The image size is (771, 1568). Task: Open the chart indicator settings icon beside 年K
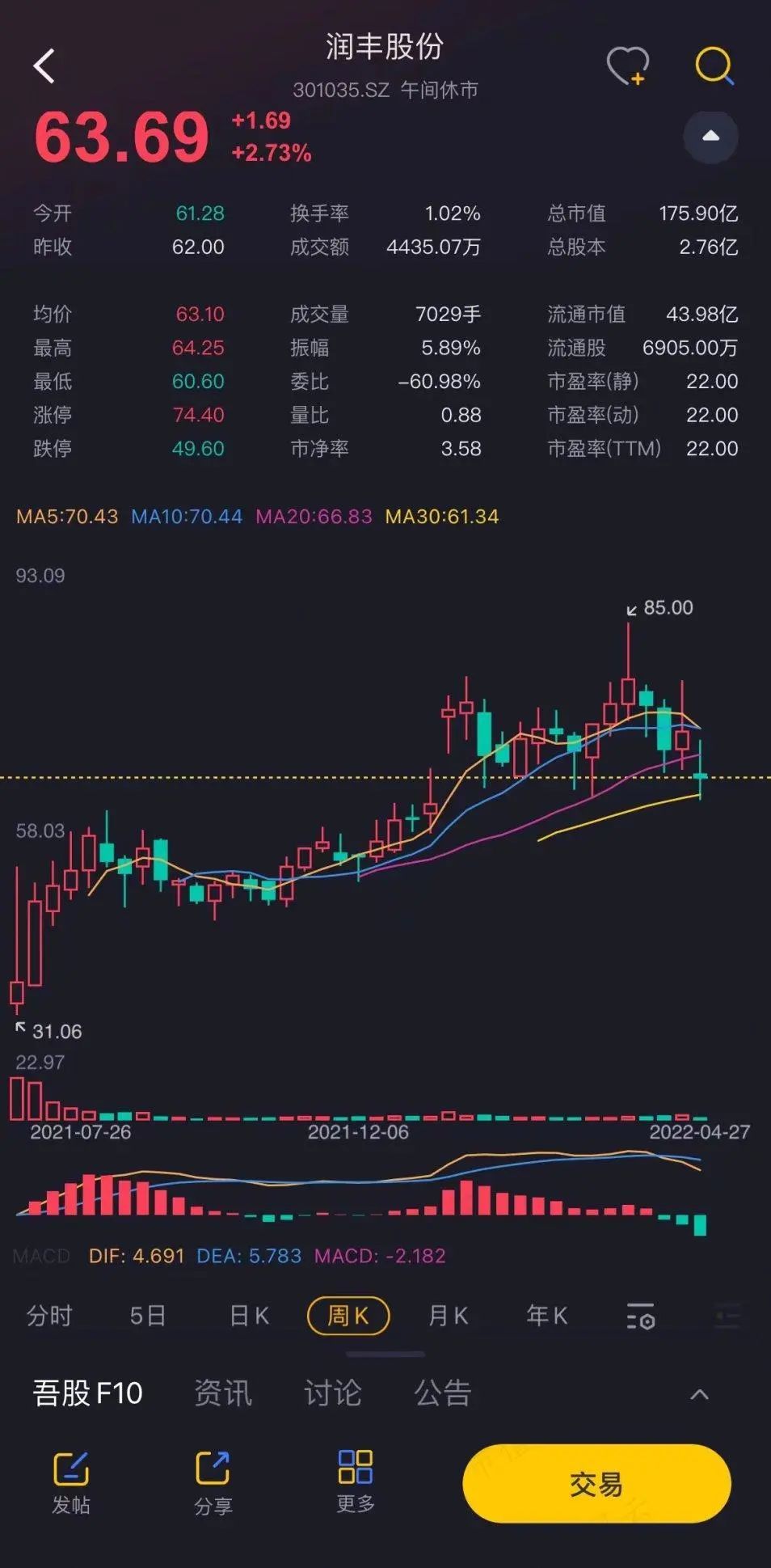[639, 1316]
